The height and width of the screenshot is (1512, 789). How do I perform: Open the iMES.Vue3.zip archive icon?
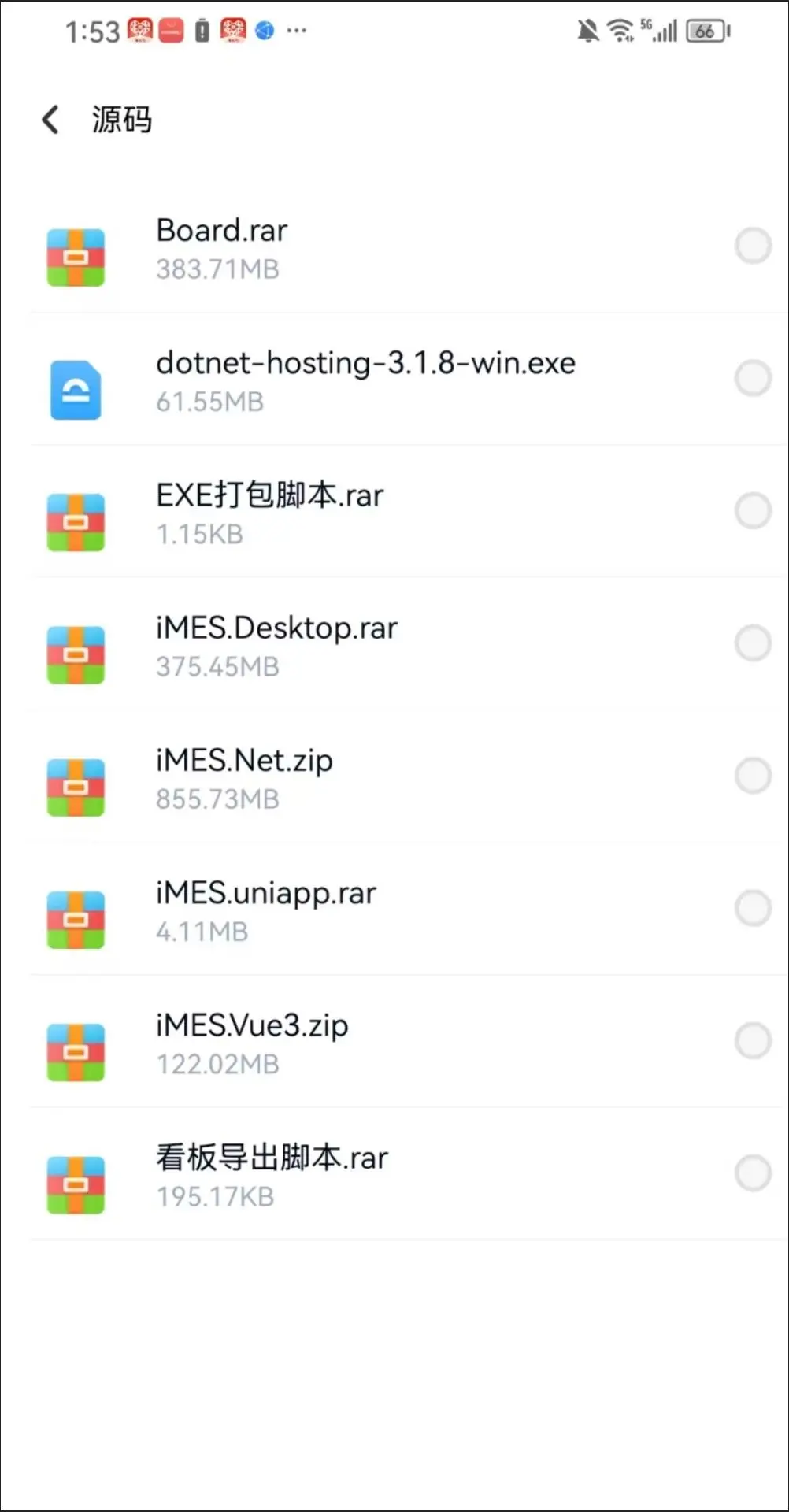click(x=76, y=1051)
